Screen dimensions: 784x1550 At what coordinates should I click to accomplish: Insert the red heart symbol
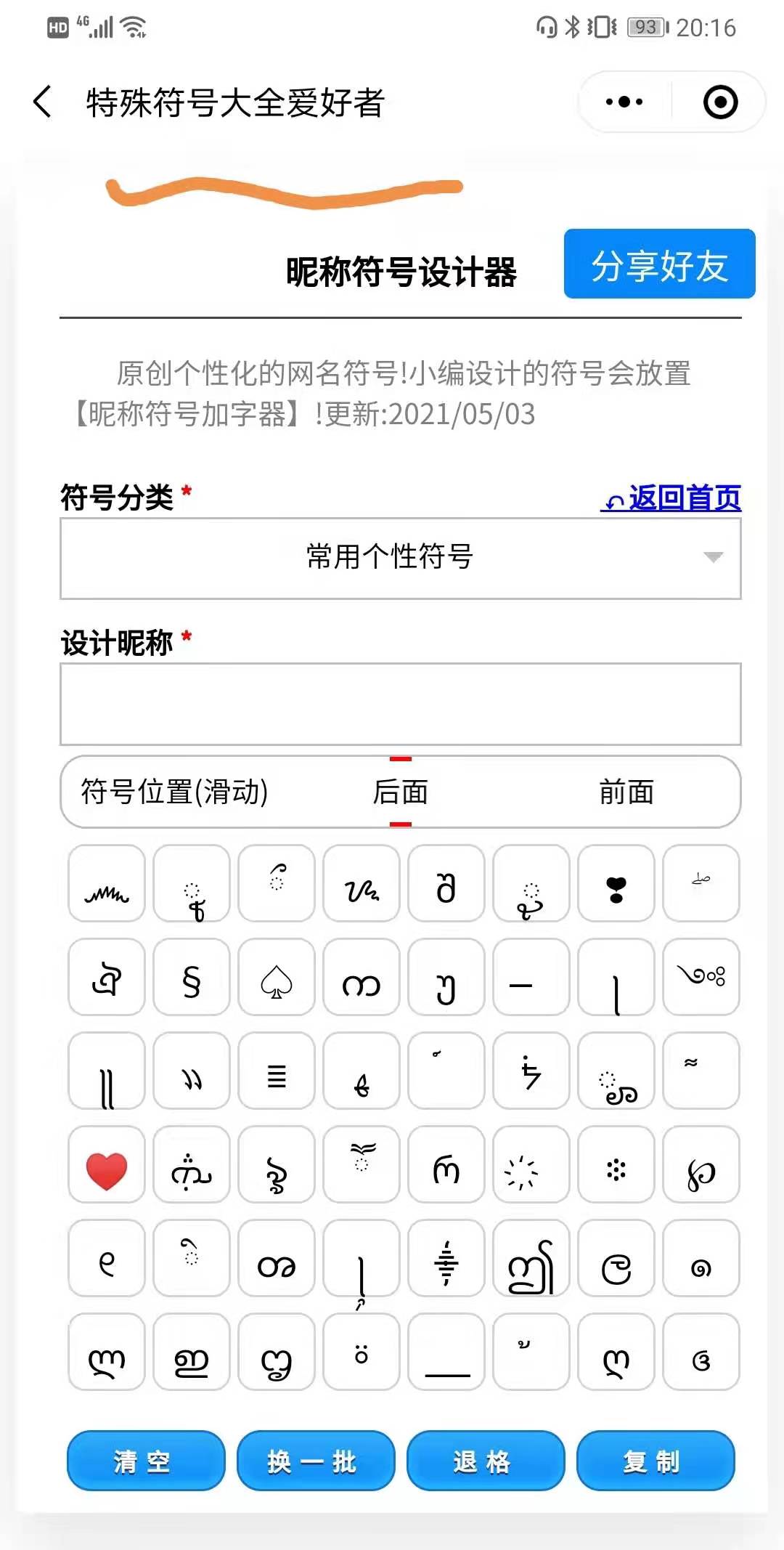[107, 1164]
